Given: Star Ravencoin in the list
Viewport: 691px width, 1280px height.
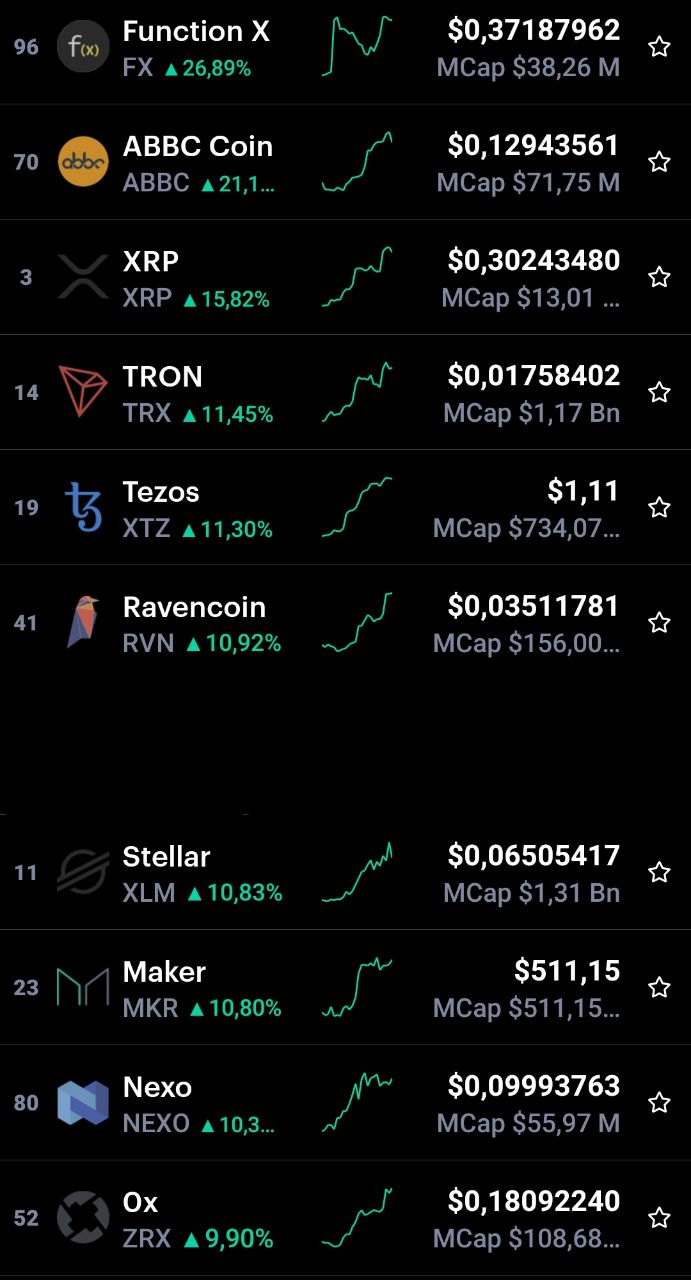Looking at the screenshot, I should click(659, 622).
